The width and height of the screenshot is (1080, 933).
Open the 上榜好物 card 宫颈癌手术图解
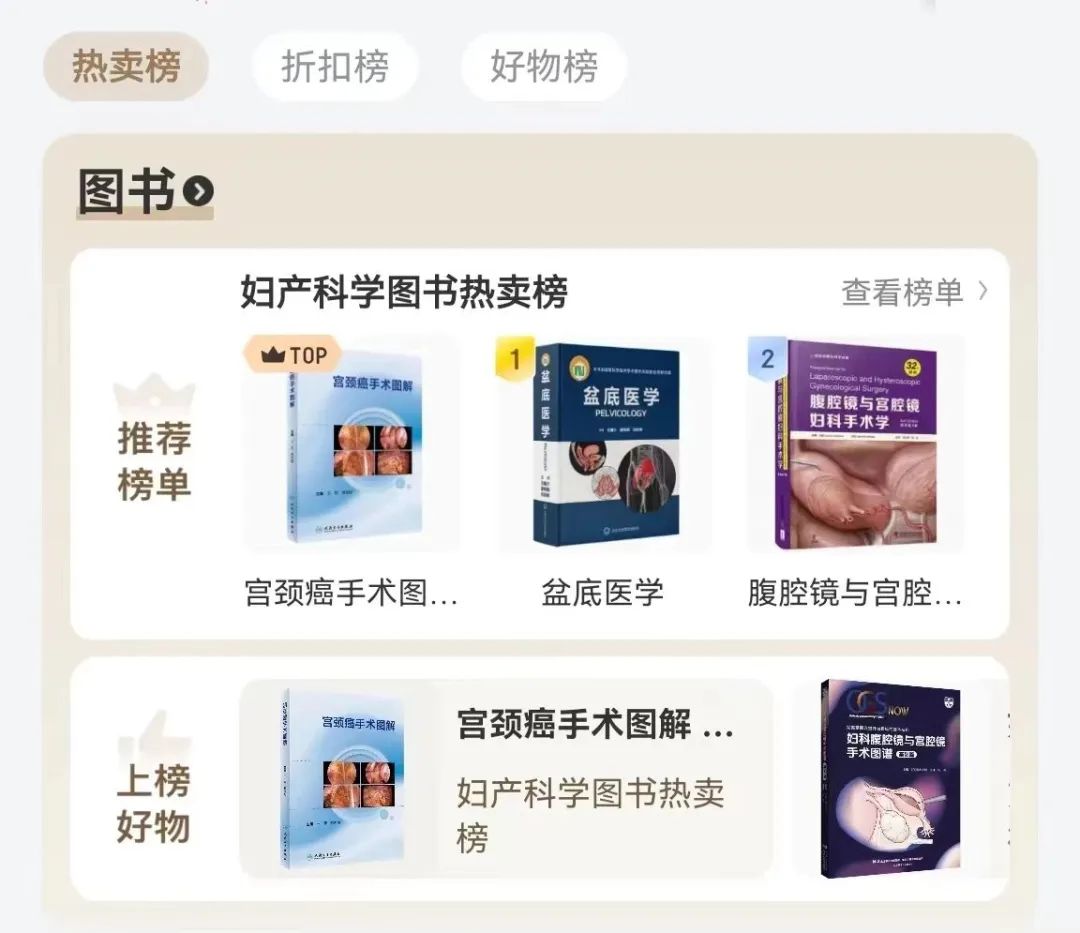coord(505,778)
